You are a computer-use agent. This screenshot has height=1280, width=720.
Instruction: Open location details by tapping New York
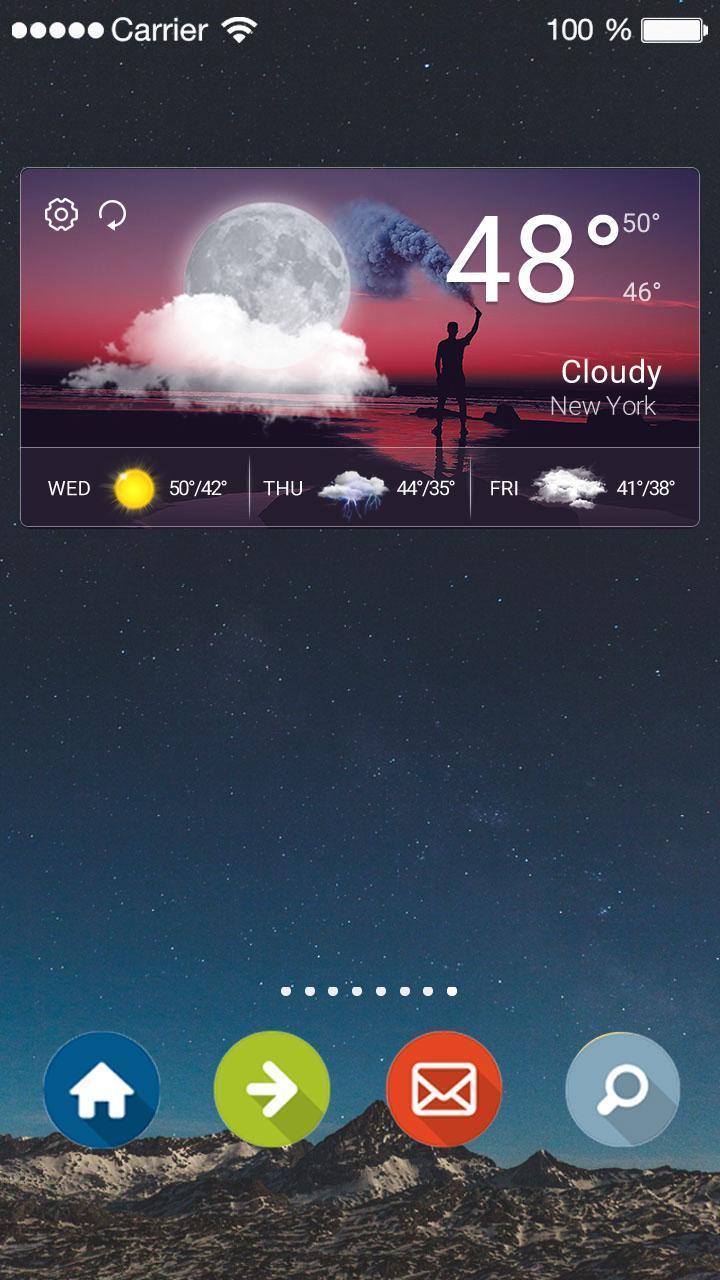tap(604, 406)
